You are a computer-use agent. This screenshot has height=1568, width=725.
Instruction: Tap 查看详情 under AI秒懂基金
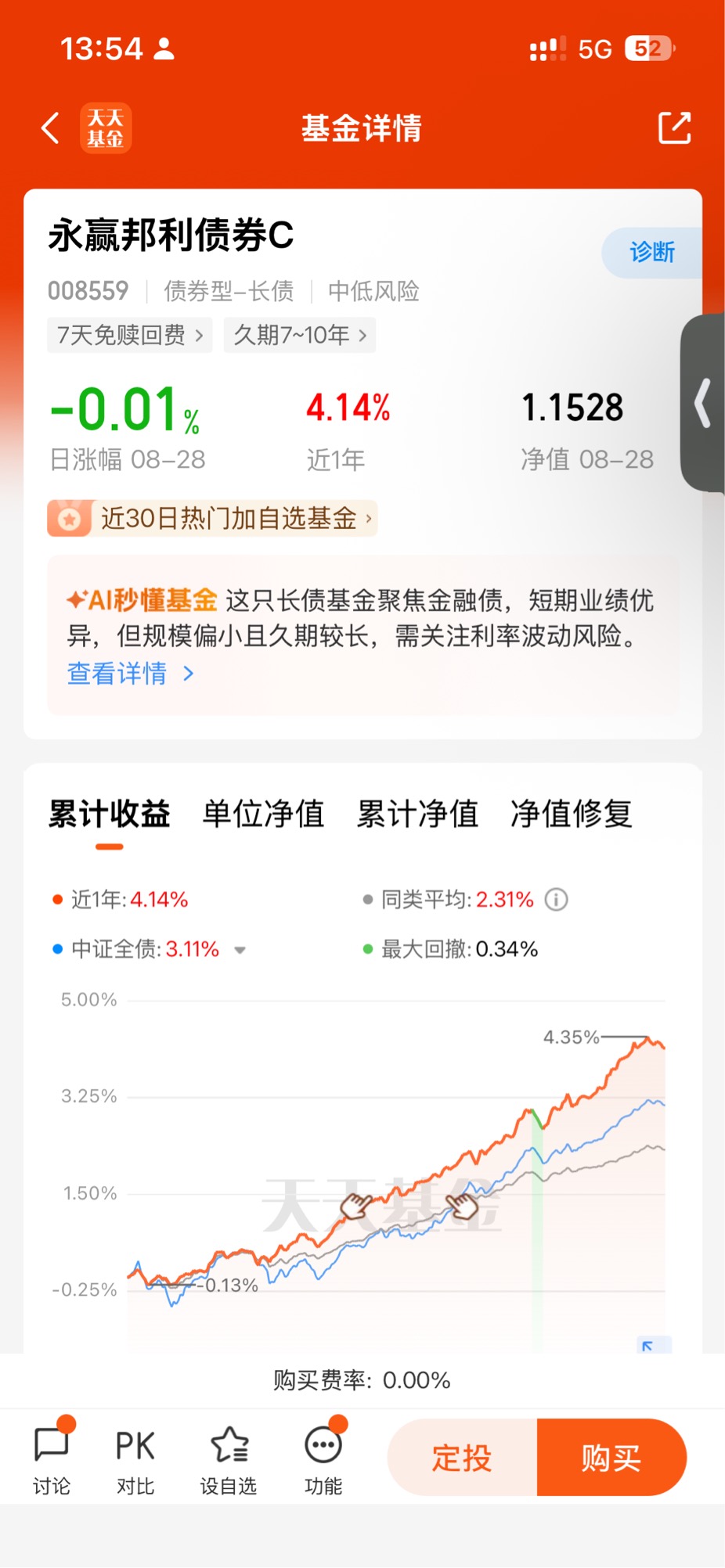tap(130, 673)
